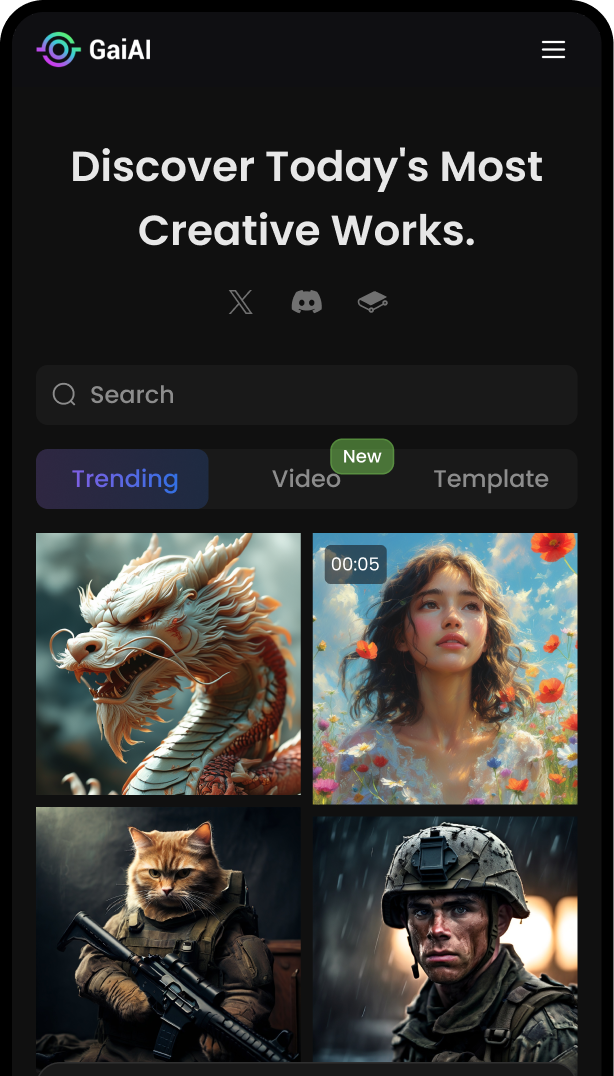Image resolution: width=614 pixels, height=1076 pixels.
Task: Switch to the Template tab
Action: (x=490, y=480)
